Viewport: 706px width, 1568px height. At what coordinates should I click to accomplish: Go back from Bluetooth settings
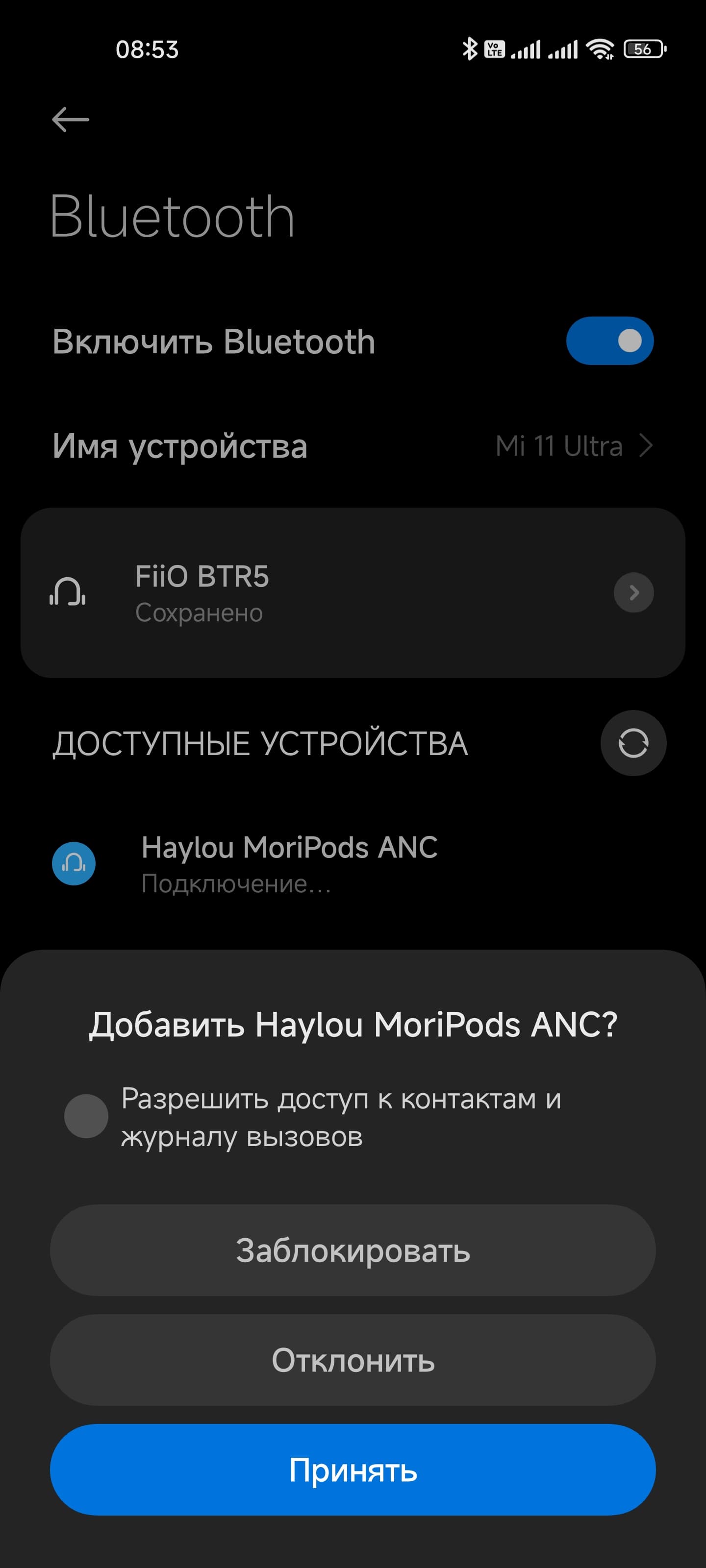71,119
